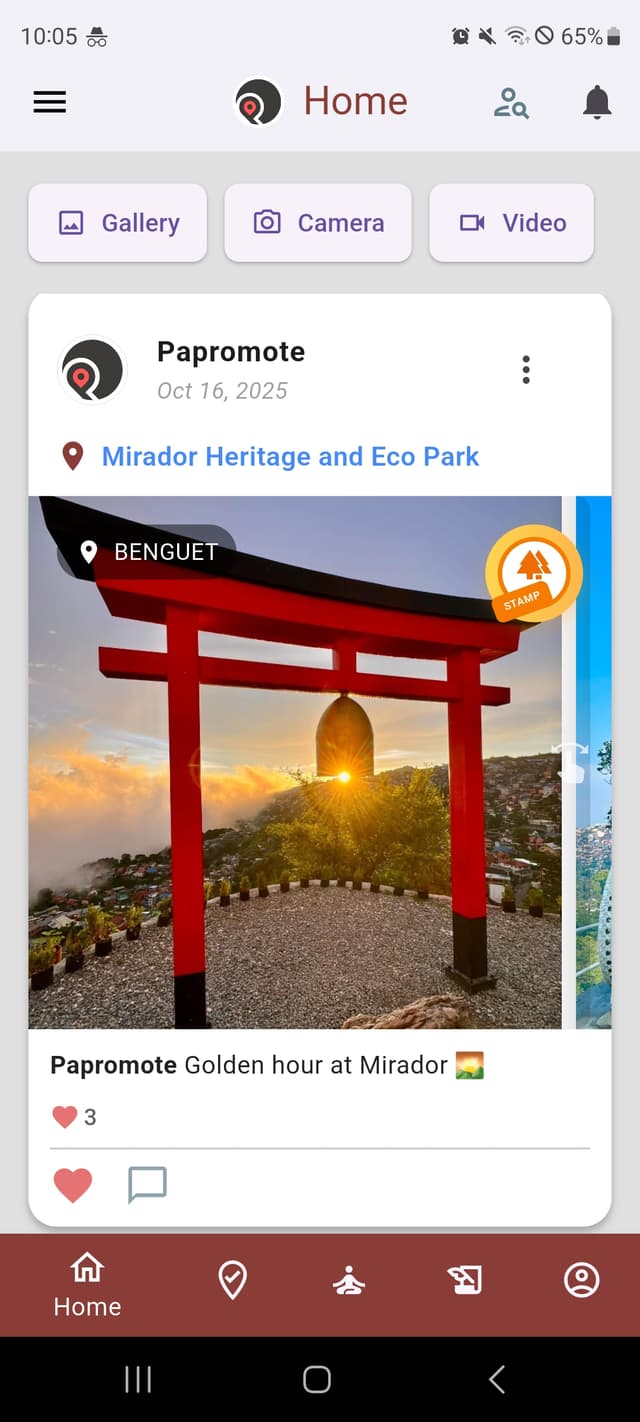Switch to the location check tab

(233, 1280)
